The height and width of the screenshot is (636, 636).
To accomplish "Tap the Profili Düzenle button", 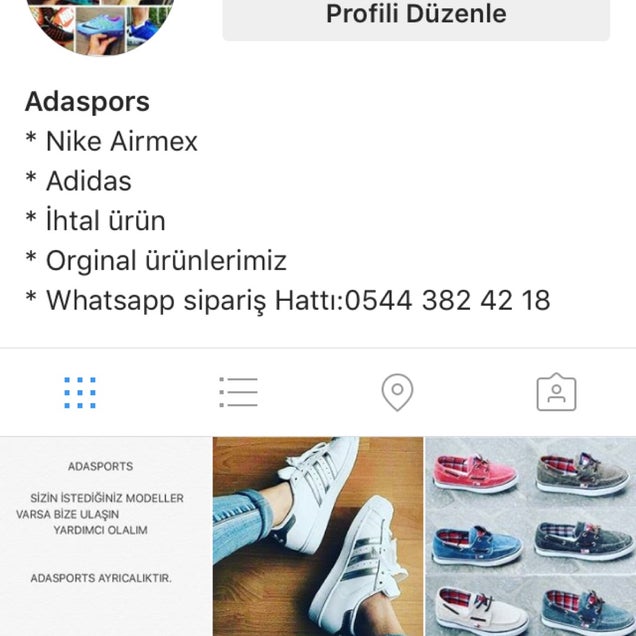I will 416,17.
